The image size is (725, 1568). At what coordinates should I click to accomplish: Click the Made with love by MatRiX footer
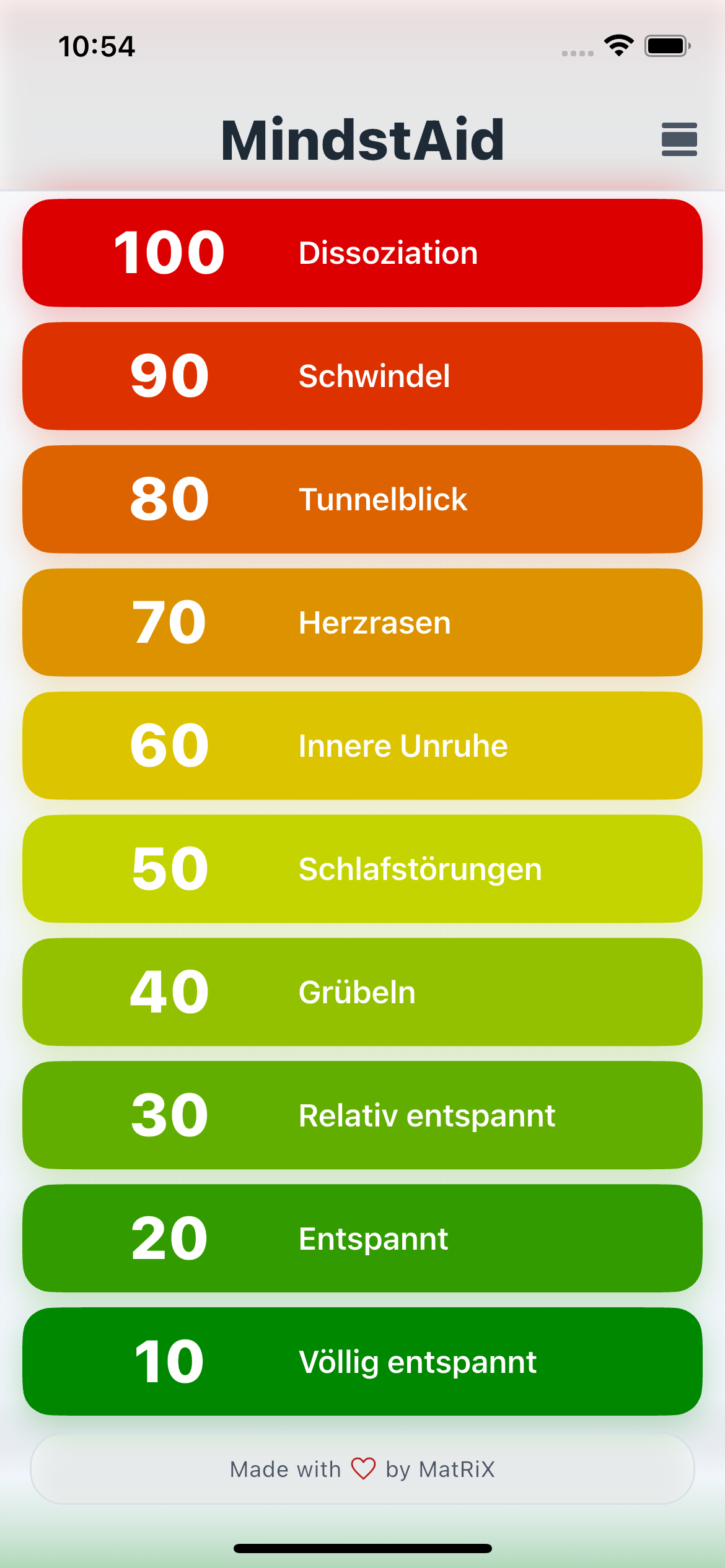[x=362, y=1468]
